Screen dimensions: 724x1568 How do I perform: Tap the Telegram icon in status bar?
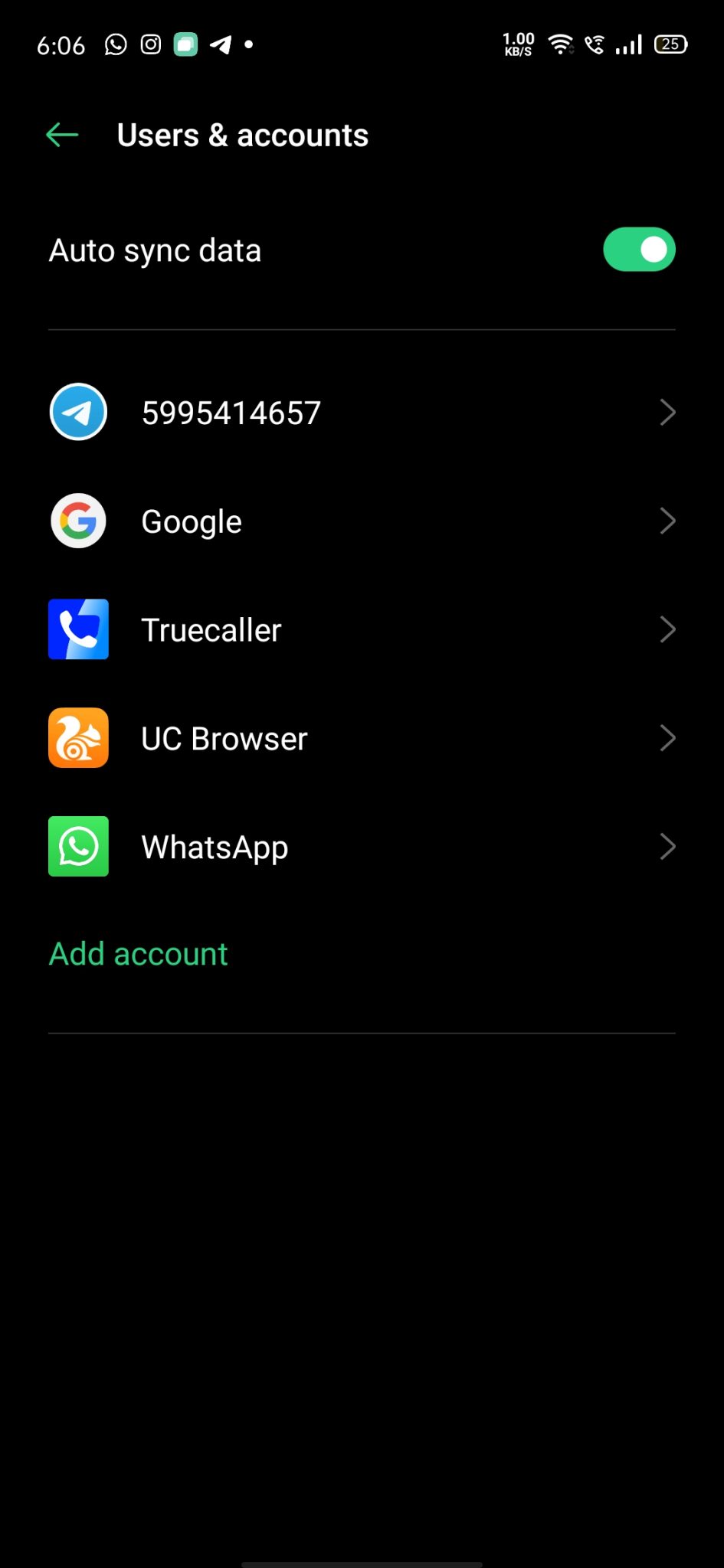coord(222,44)
